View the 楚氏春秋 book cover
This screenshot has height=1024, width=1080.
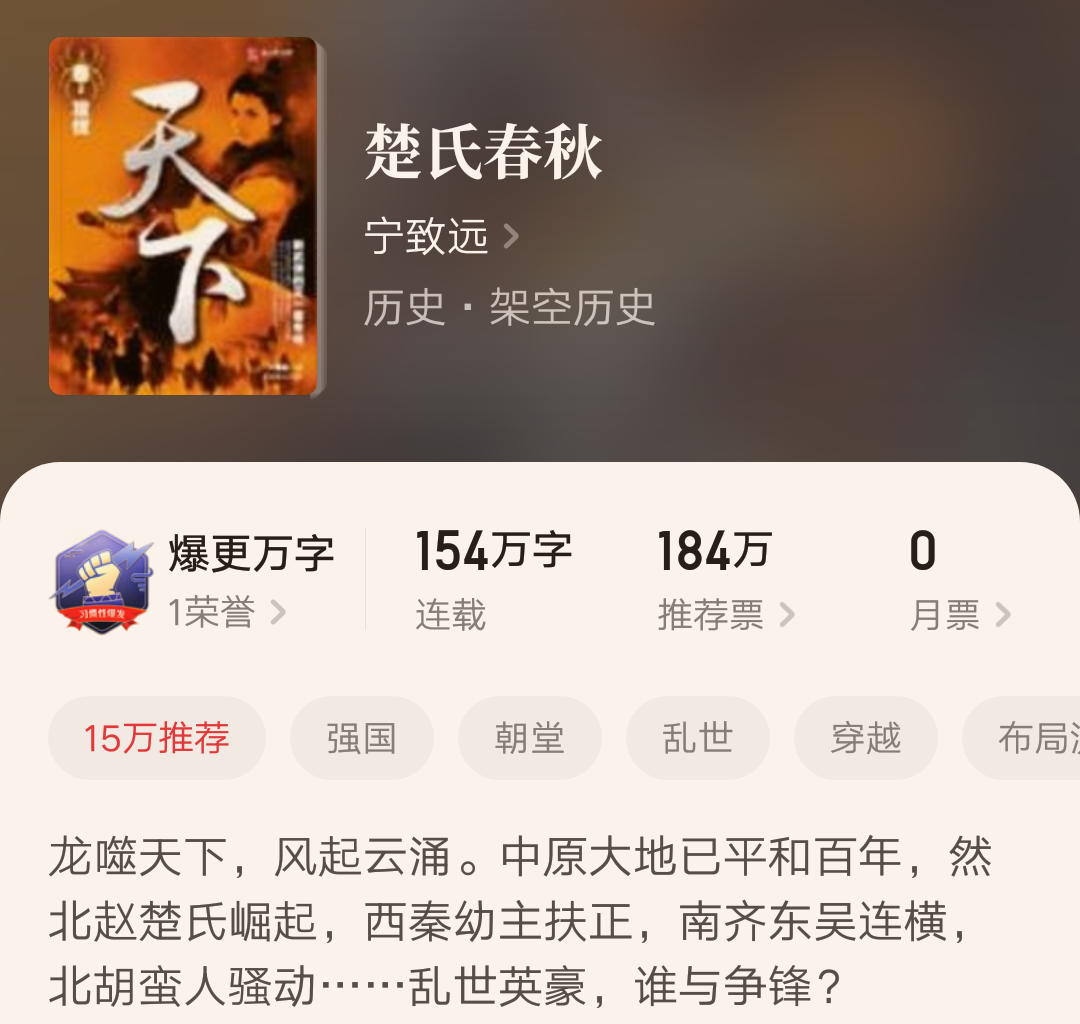[183, 216]
